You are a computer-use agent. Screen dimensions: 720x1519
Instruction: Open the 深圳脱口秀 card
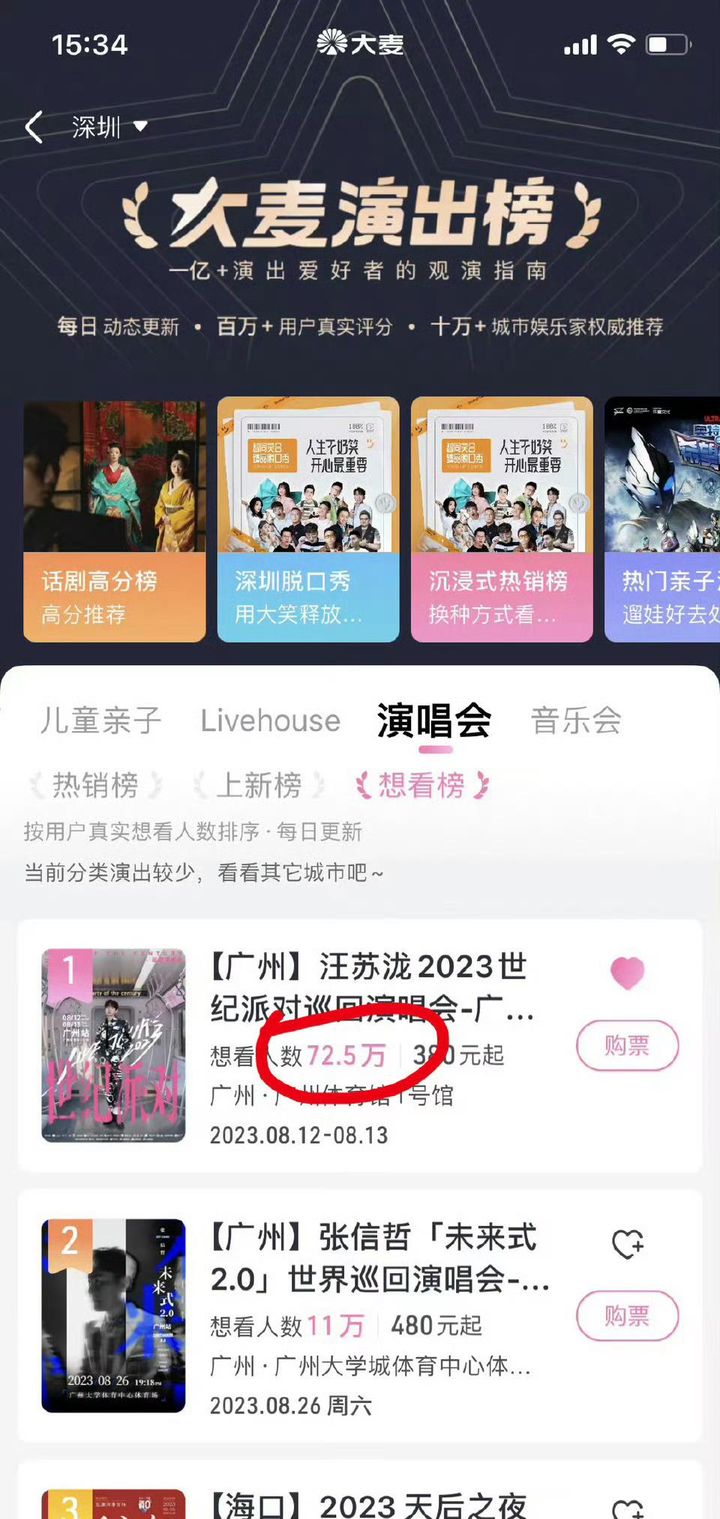pos(308,520)
